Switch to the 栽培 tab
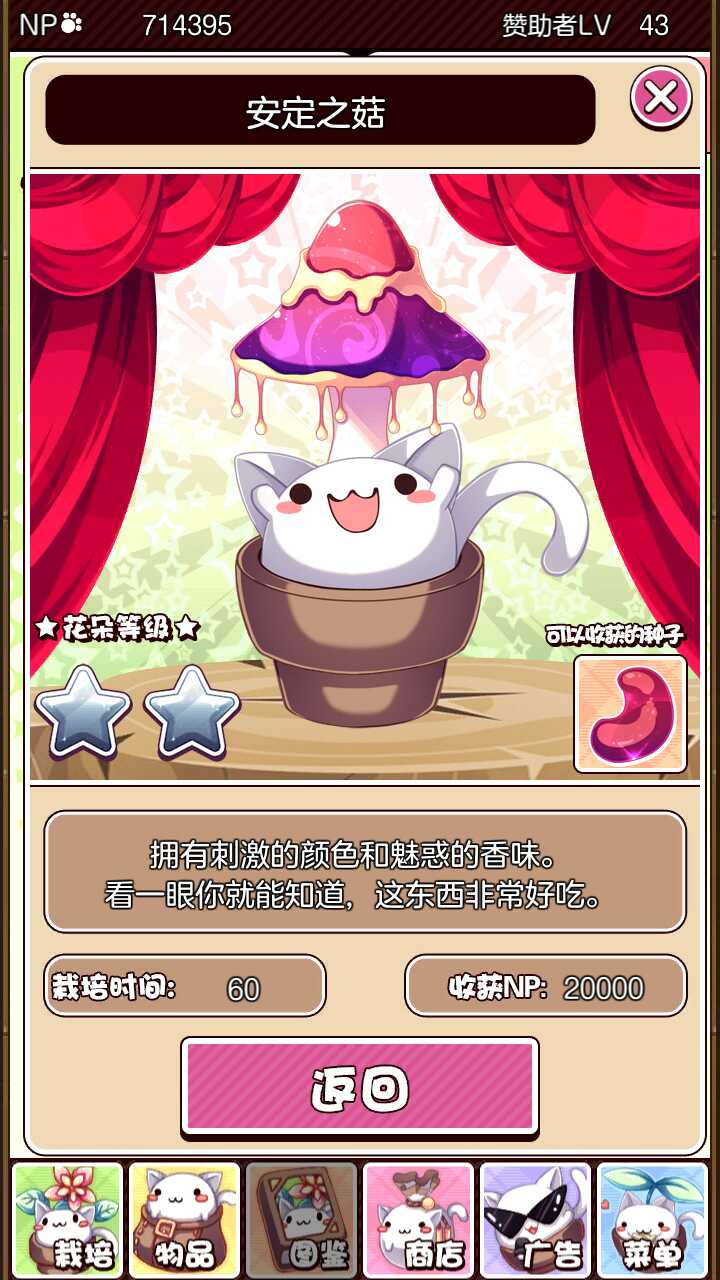This screenshot has width=720, height=1280. pos(68,1219)
